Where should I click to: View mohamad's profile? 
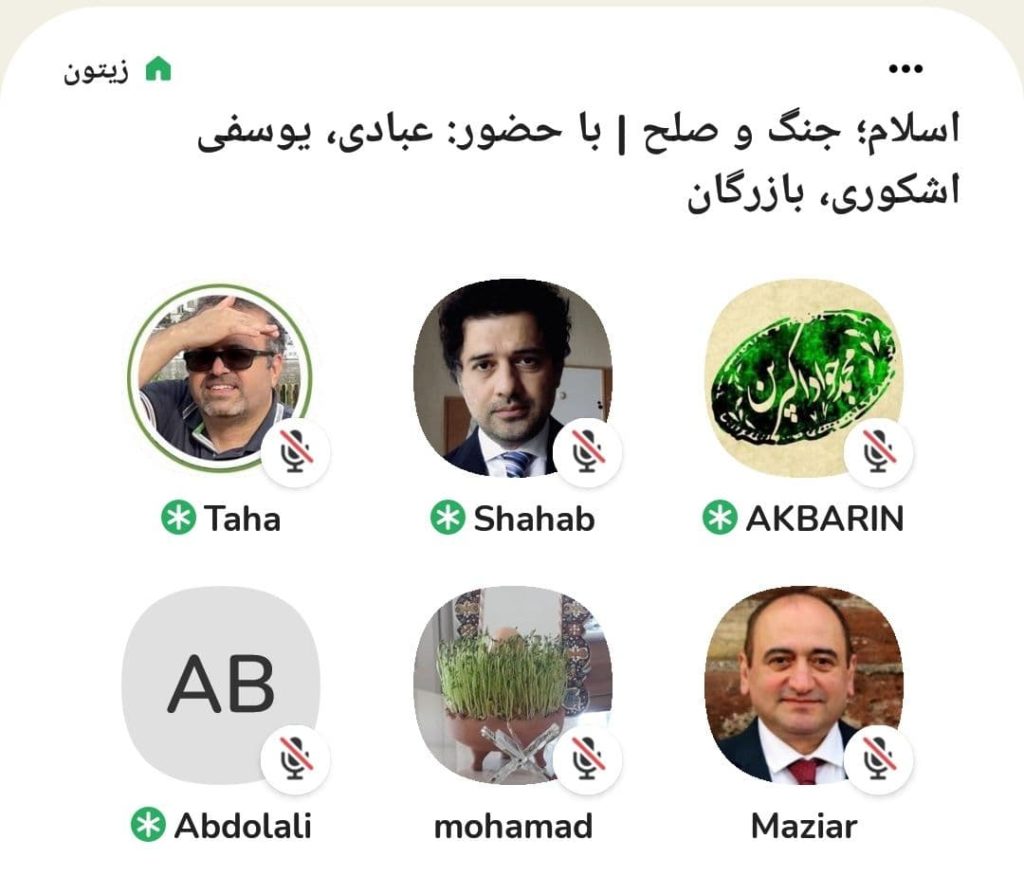[x=511, y=685]
